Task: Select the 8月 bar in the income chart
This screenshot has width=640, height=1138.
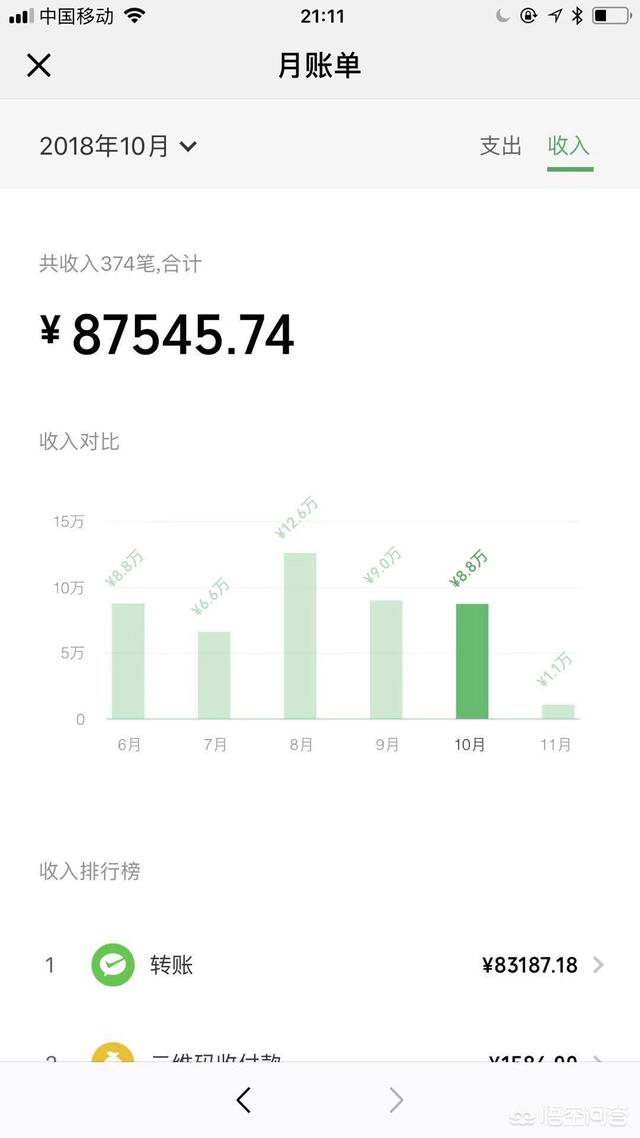Action: pos(300,636)
